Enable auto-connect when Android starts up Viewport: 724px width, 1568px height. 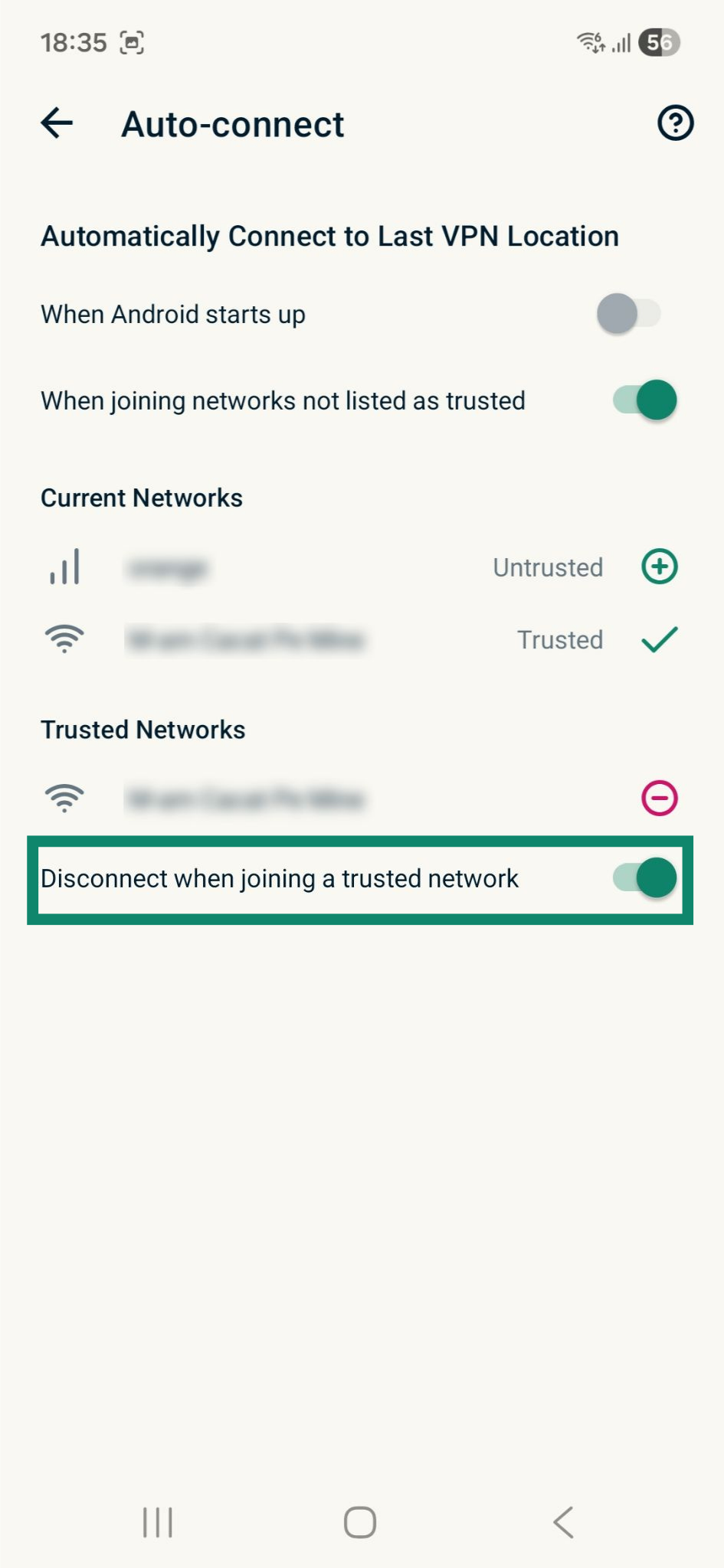point(628,314)
